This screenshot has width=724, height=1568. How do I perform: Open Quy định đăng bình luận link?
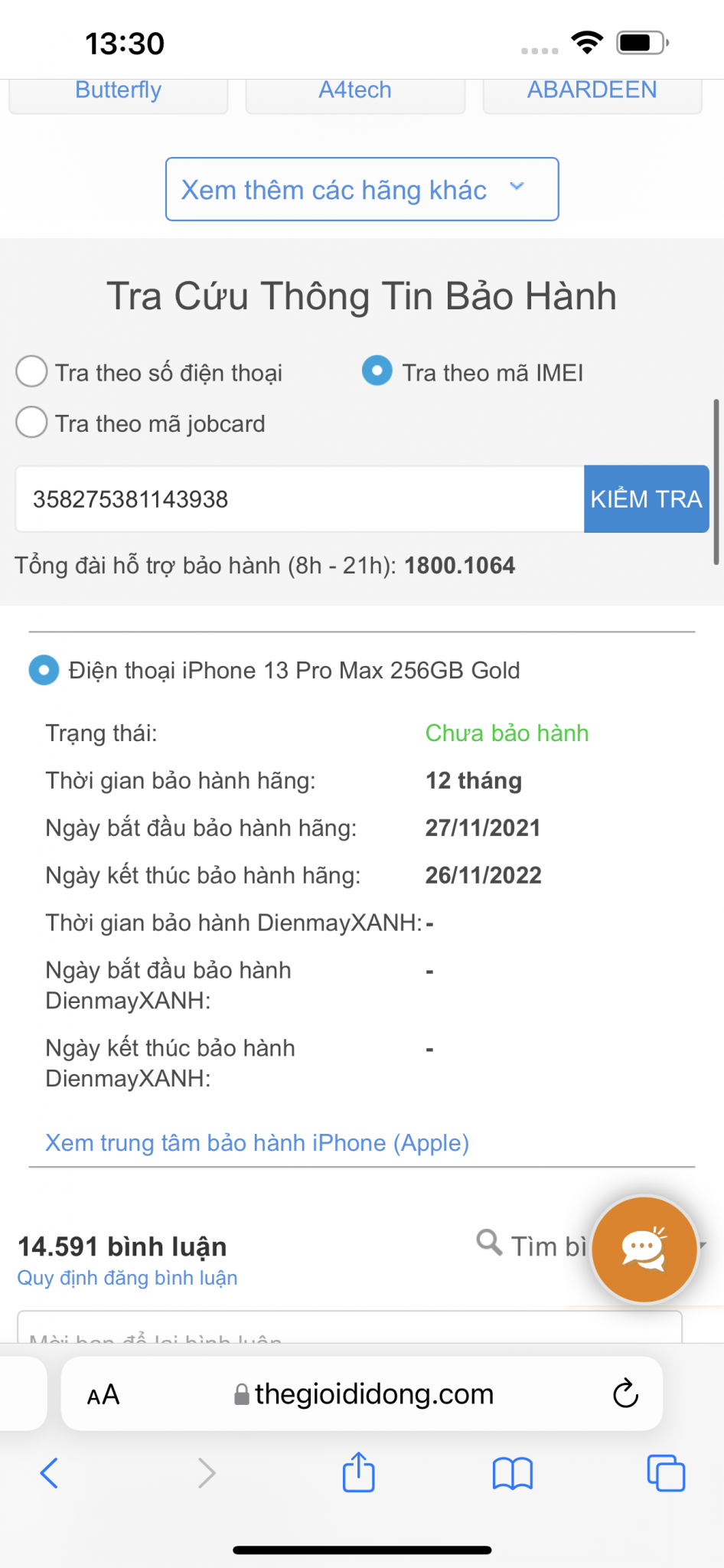click(x=127, y=1278)
